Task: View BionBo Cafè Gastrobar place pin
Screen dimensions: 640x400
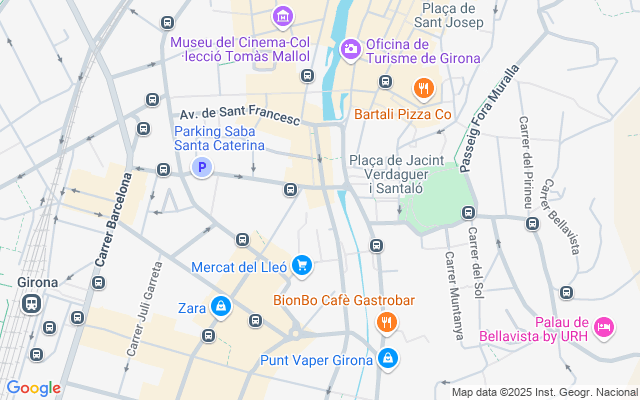Action: [385, 323]
